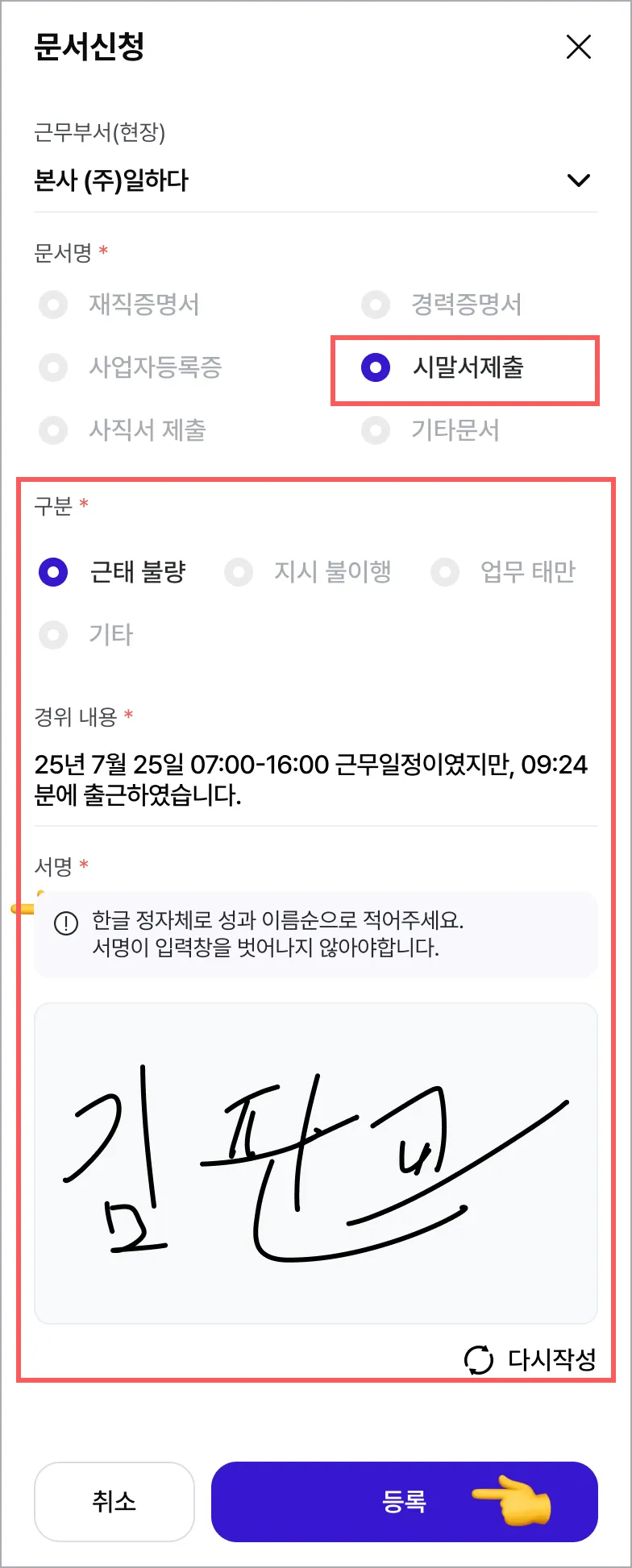632x1568 pixels.
Task: Select 사업자등록증 radio button
Action: [x=54, y=367]
